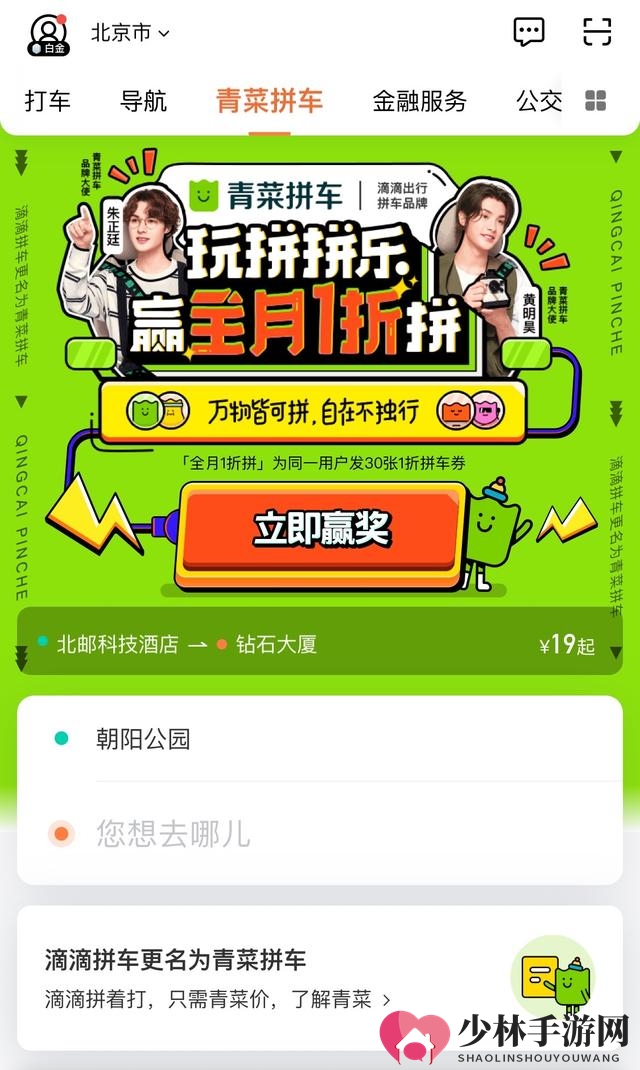Switch to the 打车 tab
640x1070 pixels.
[47, 101]
